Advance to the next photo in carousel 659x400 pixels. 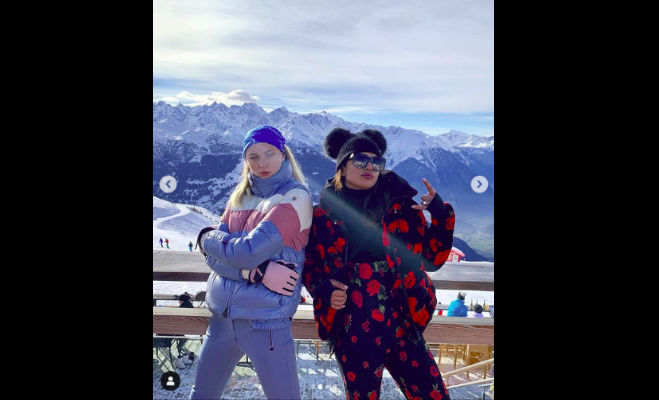(479, 184)
